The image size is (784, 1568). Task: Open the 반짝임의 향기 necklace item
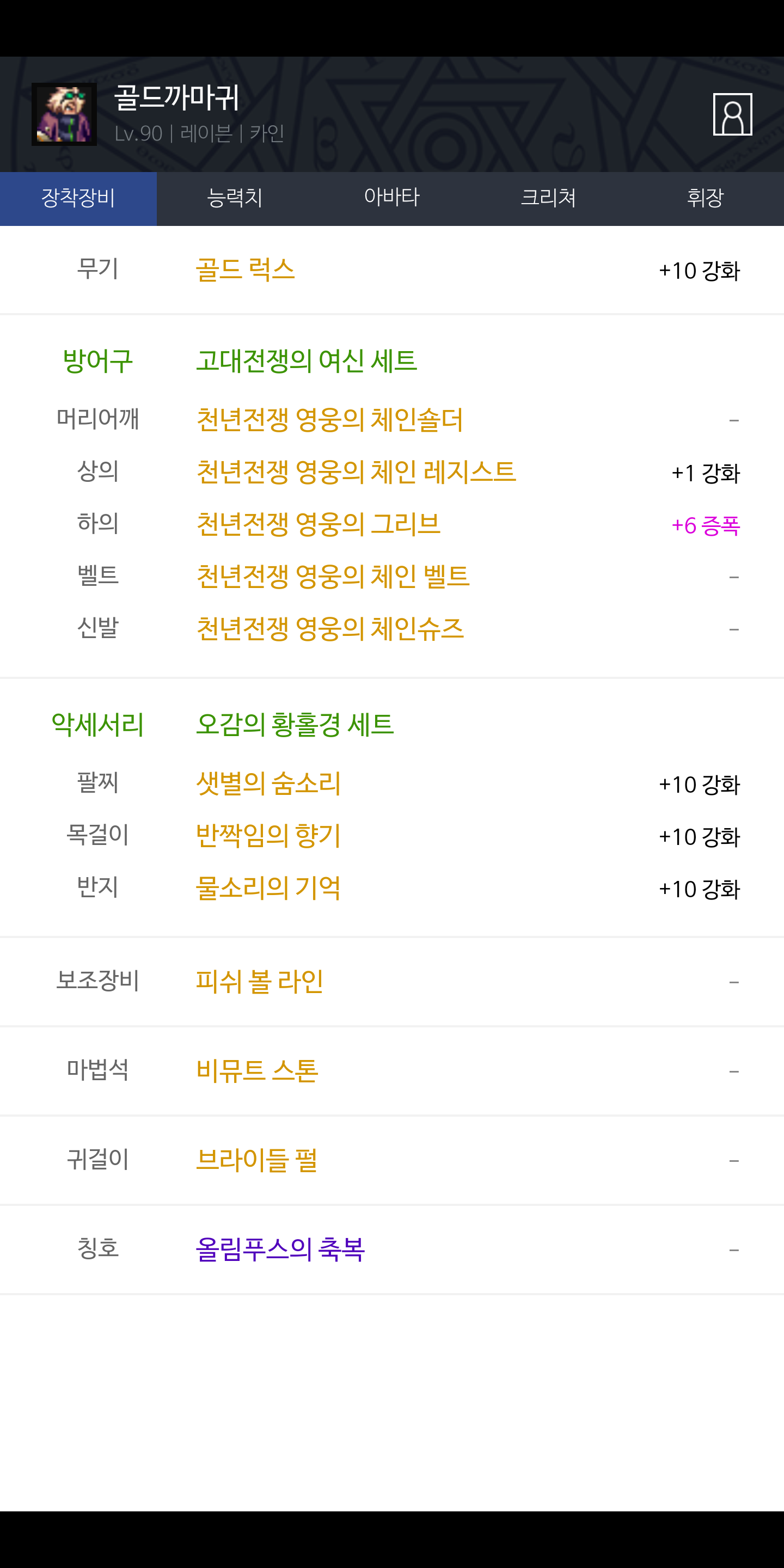coord(268,836)
